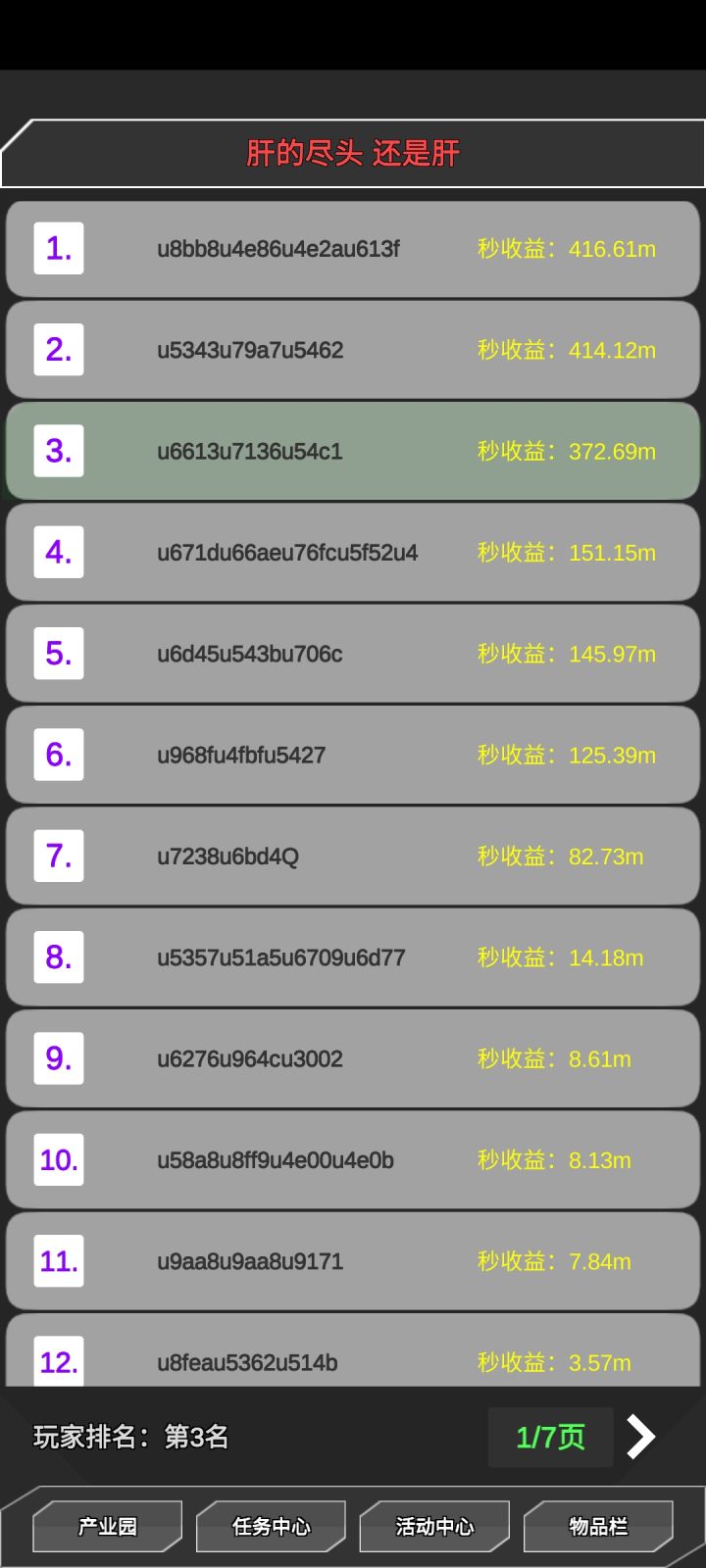This screenshot has height=1568, width=706.
Task: Go to the next leaderboard page
Action: pyautogui.click(x=640, y=1437)
